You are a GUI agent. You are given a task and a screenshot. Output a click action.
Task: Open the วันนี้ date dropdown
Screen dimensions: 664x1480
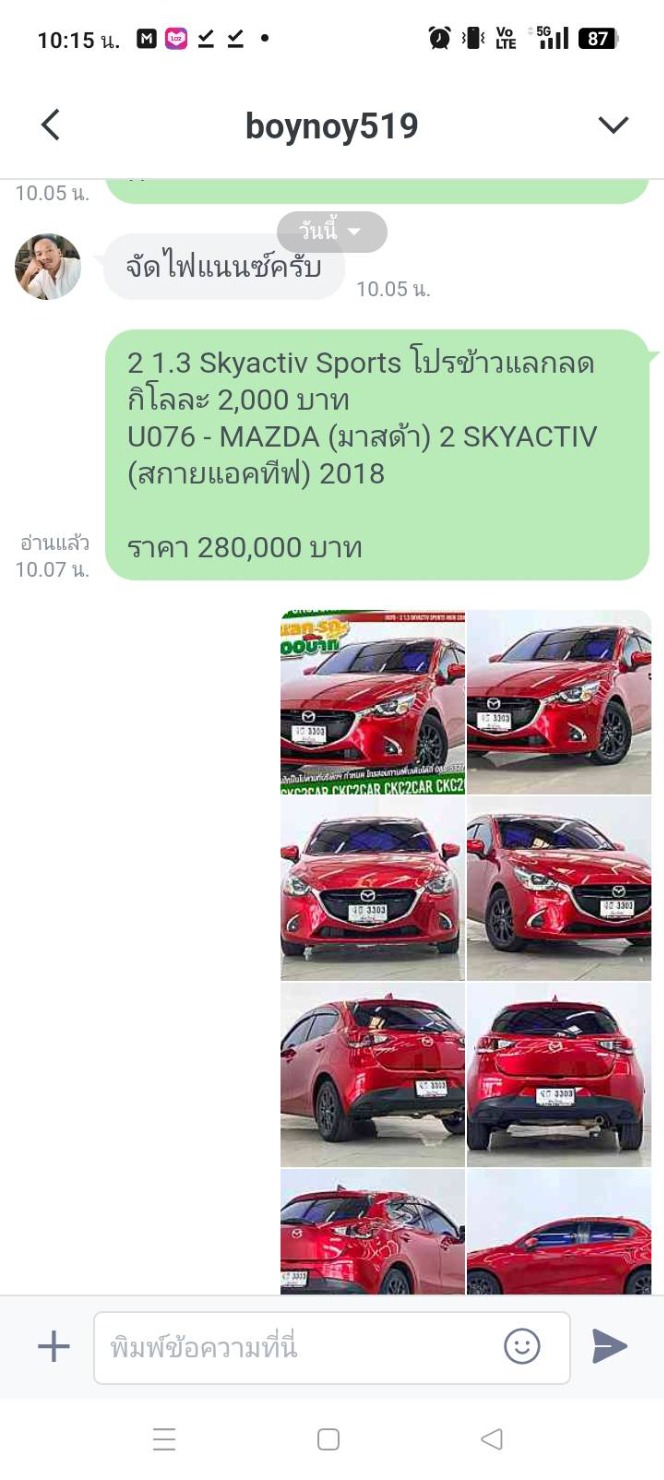tap(331, 232)
